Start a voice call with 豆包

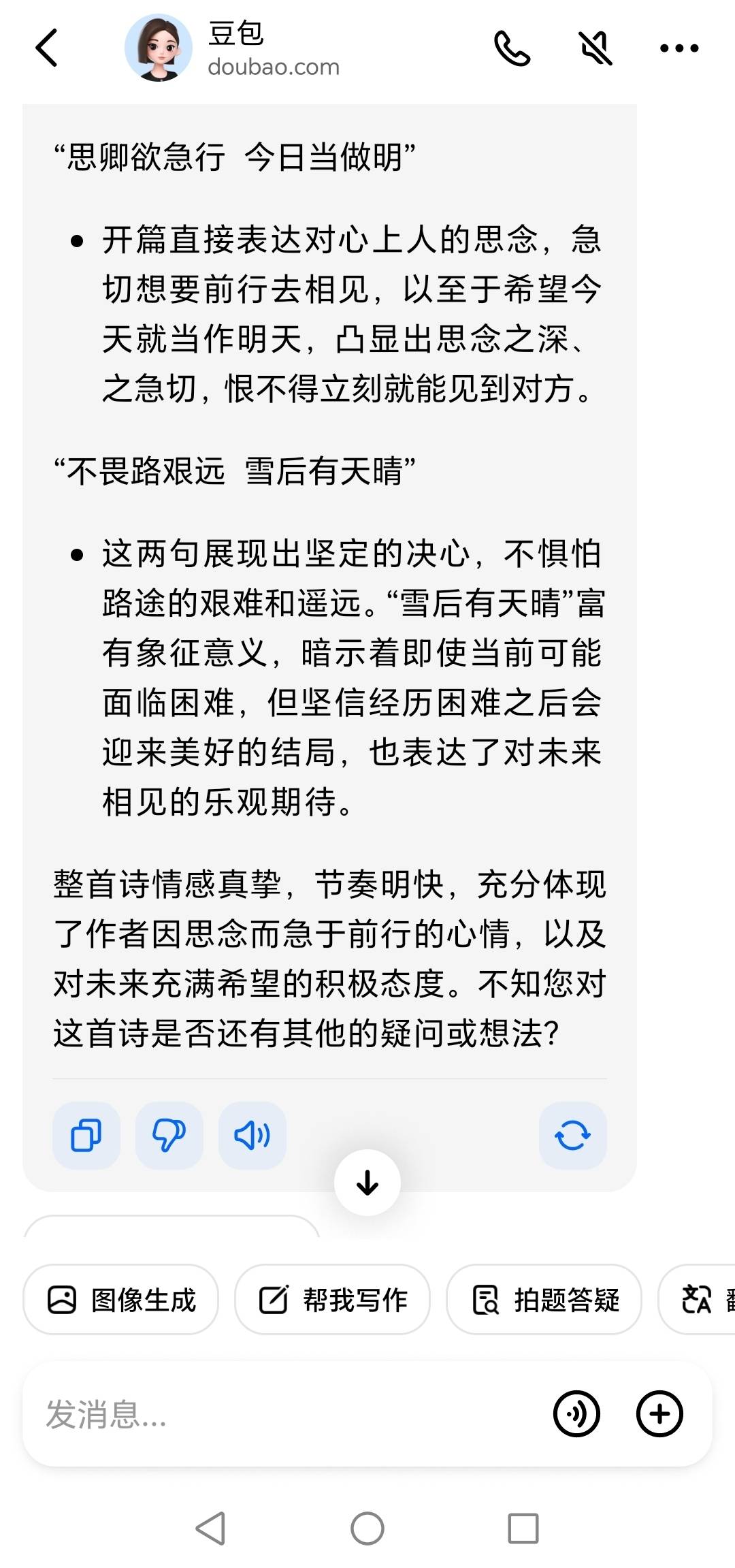tap(512, 48)
